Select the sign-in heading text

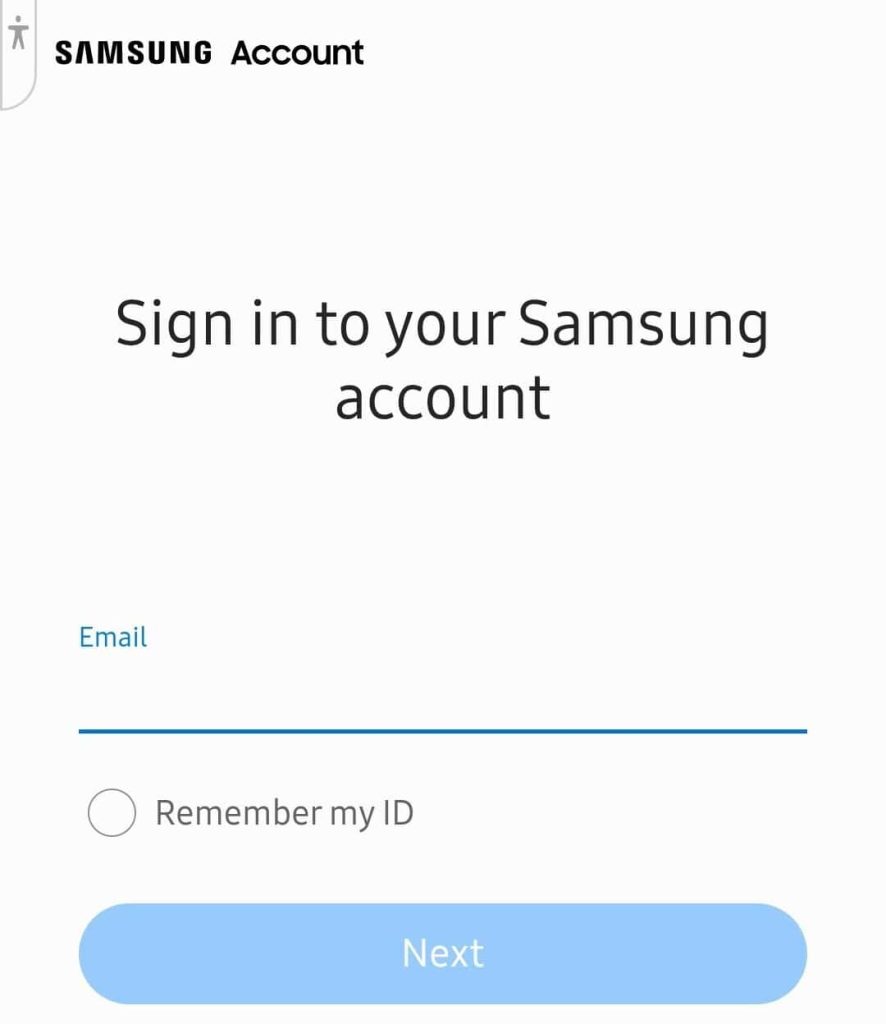pos(443,358)
